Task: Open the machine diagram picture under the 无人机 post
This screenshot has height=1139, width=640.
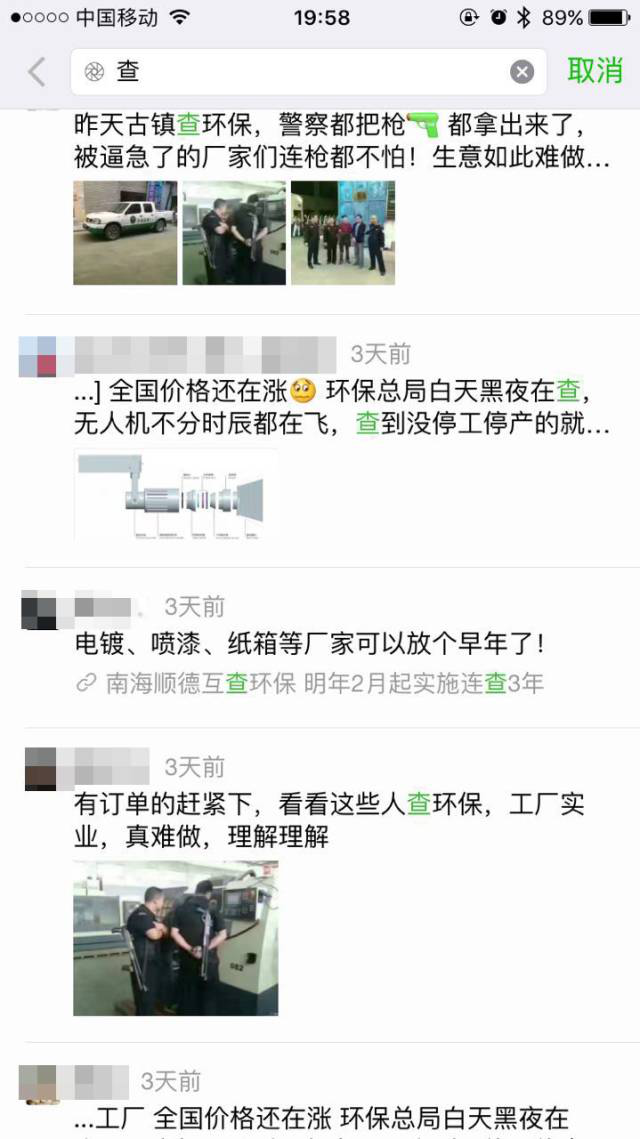Action: [175, 494]
